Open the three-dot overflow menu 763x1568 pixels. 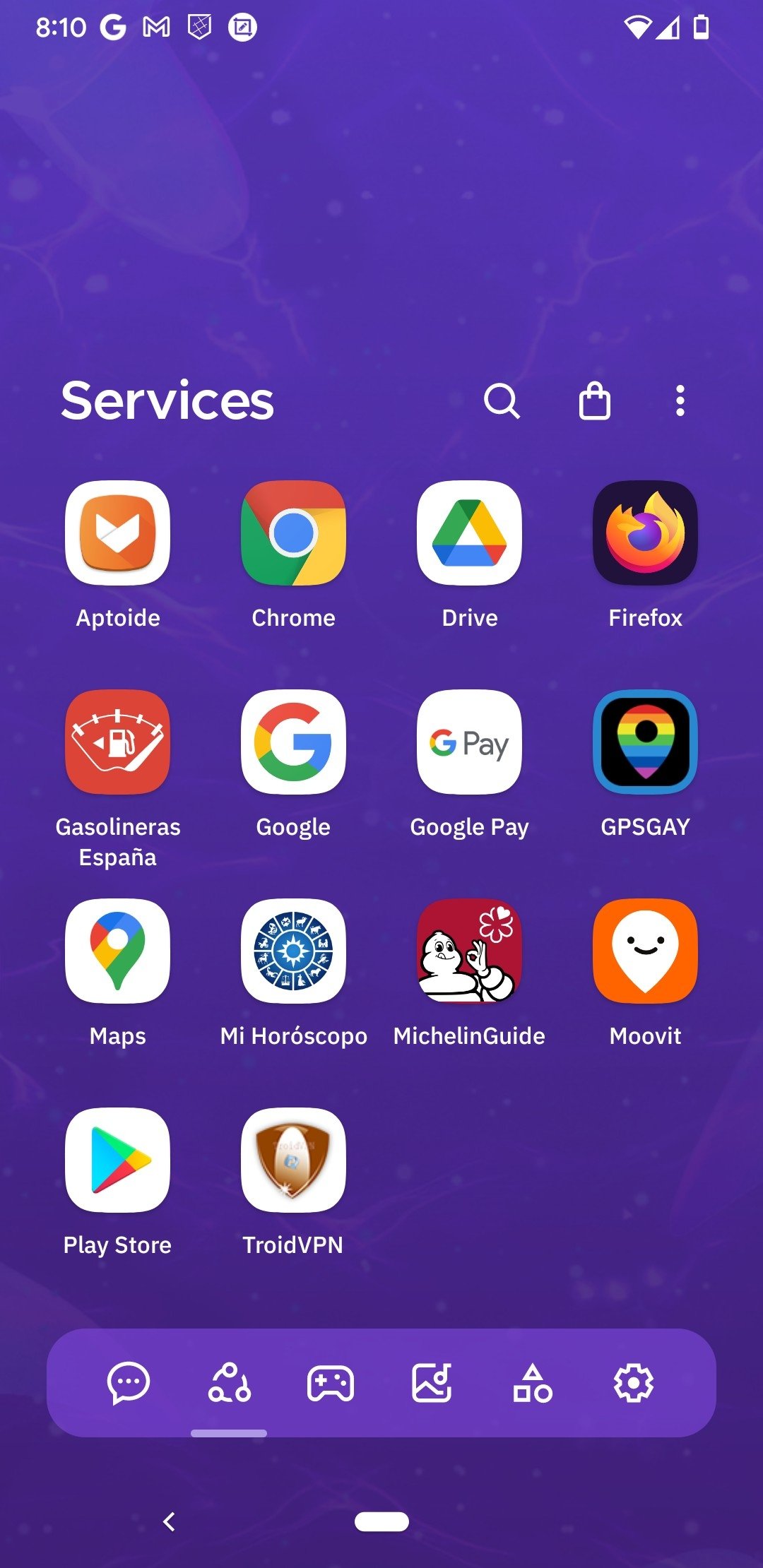pyautogui.click(x=680, y=400)
